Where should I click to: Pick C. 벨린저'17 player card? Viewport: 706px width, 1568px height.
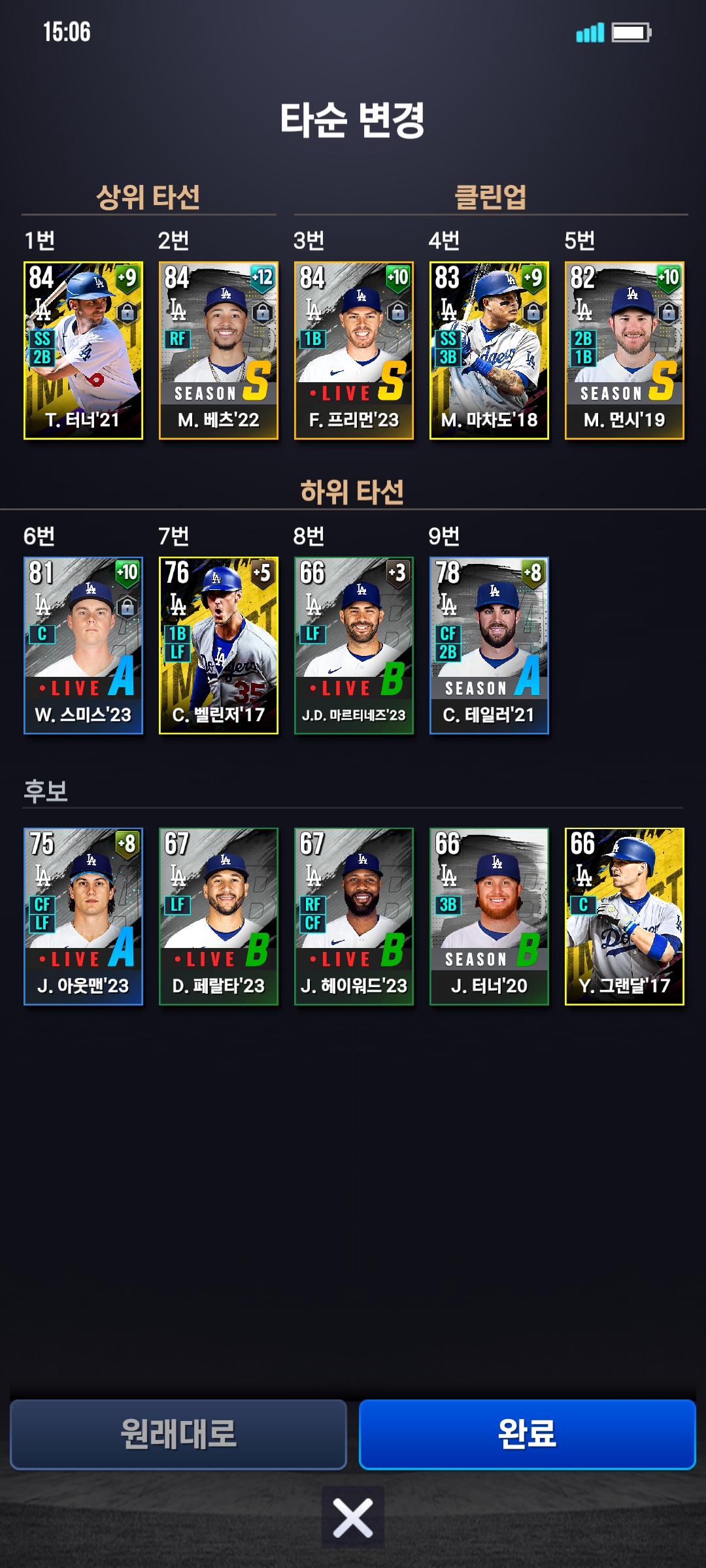click(x=218, y=645)
